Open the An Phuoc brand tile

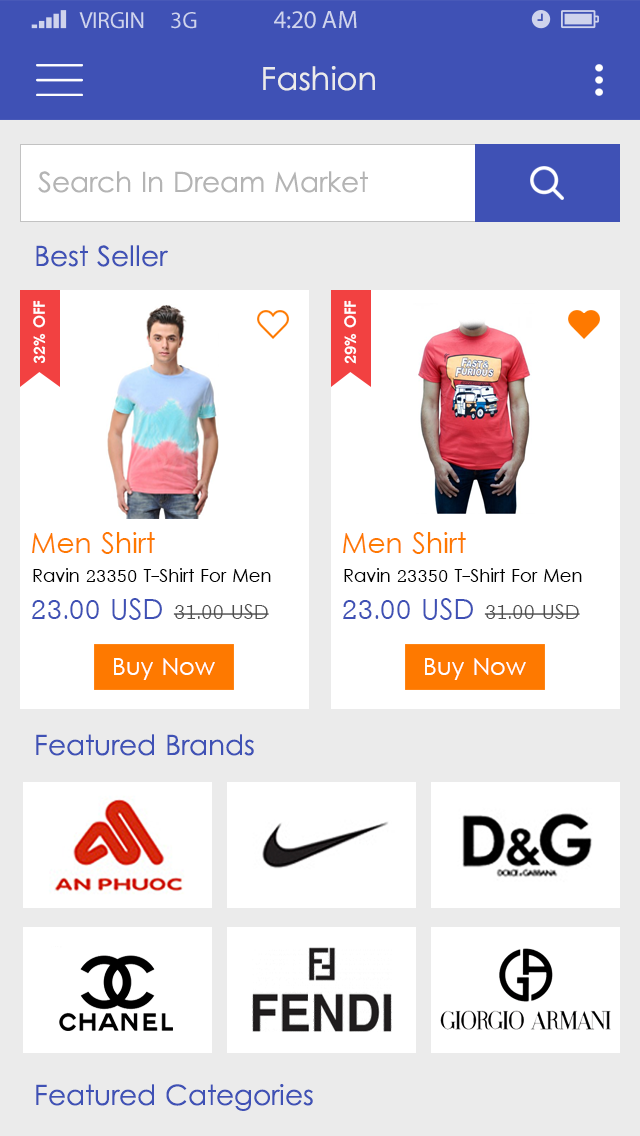click(118, 845)
